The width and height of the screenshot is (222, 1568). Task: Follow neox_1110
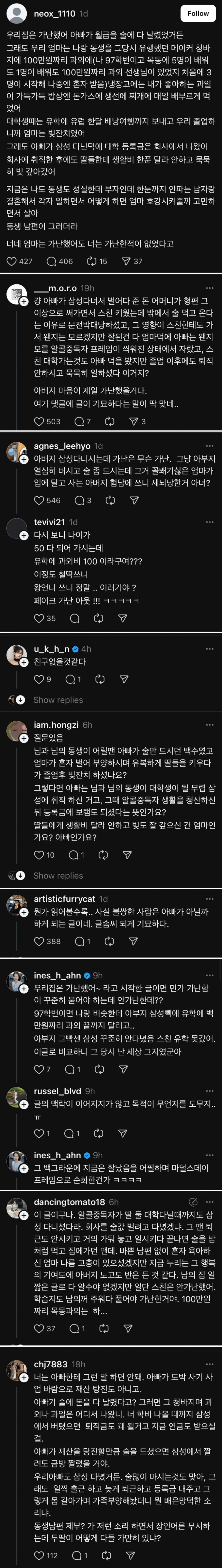tap(198, 13)
